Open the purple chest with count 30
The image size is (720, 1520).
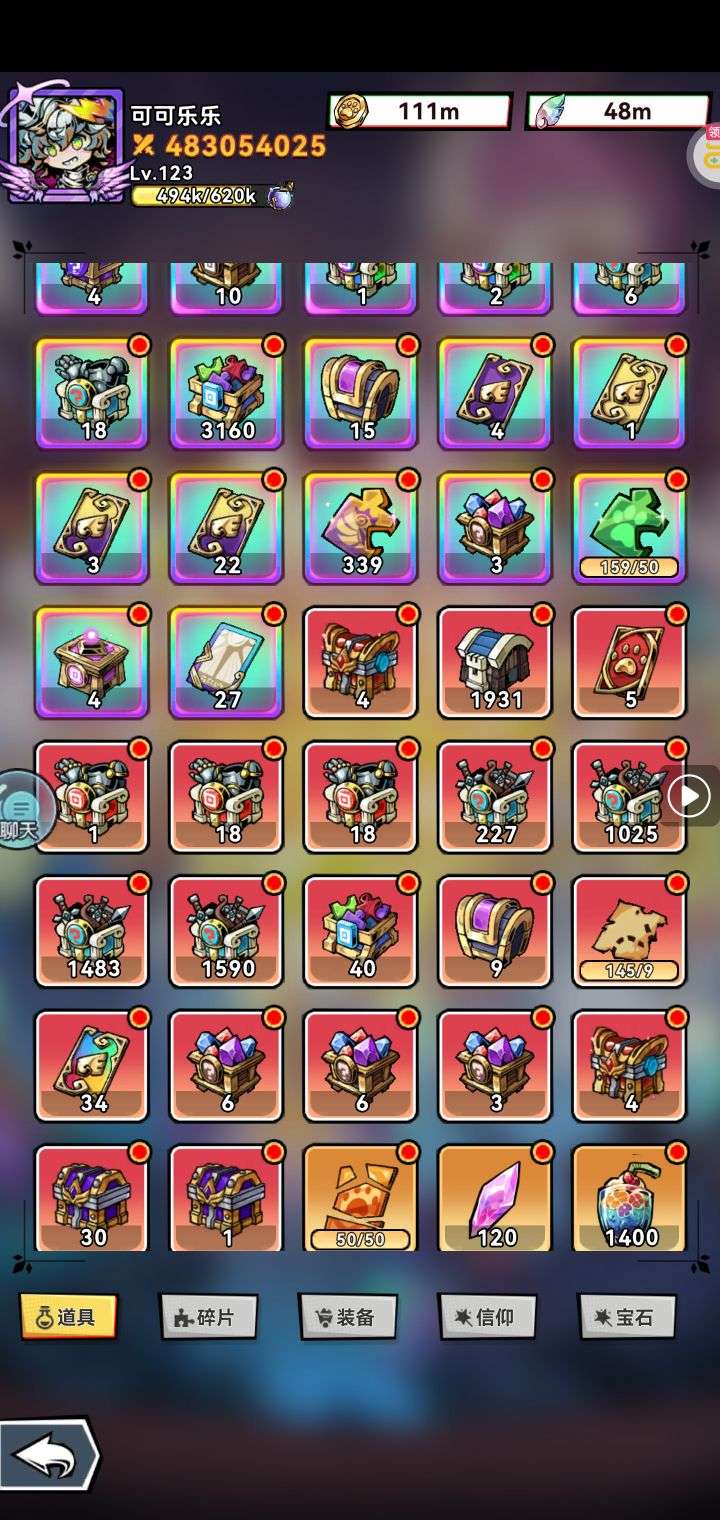coord(92,1198)
